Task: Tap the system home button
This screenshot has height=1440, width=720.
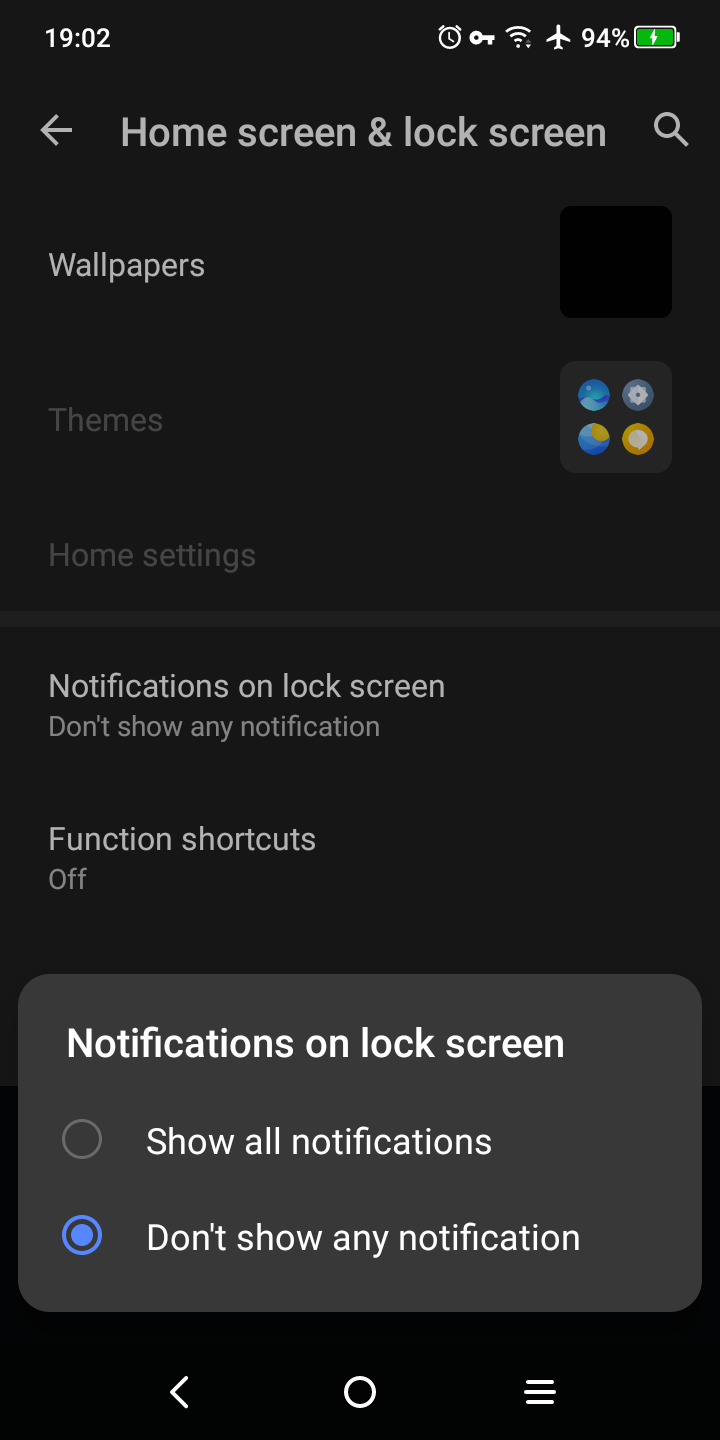Action: [x=360, y=1392]
